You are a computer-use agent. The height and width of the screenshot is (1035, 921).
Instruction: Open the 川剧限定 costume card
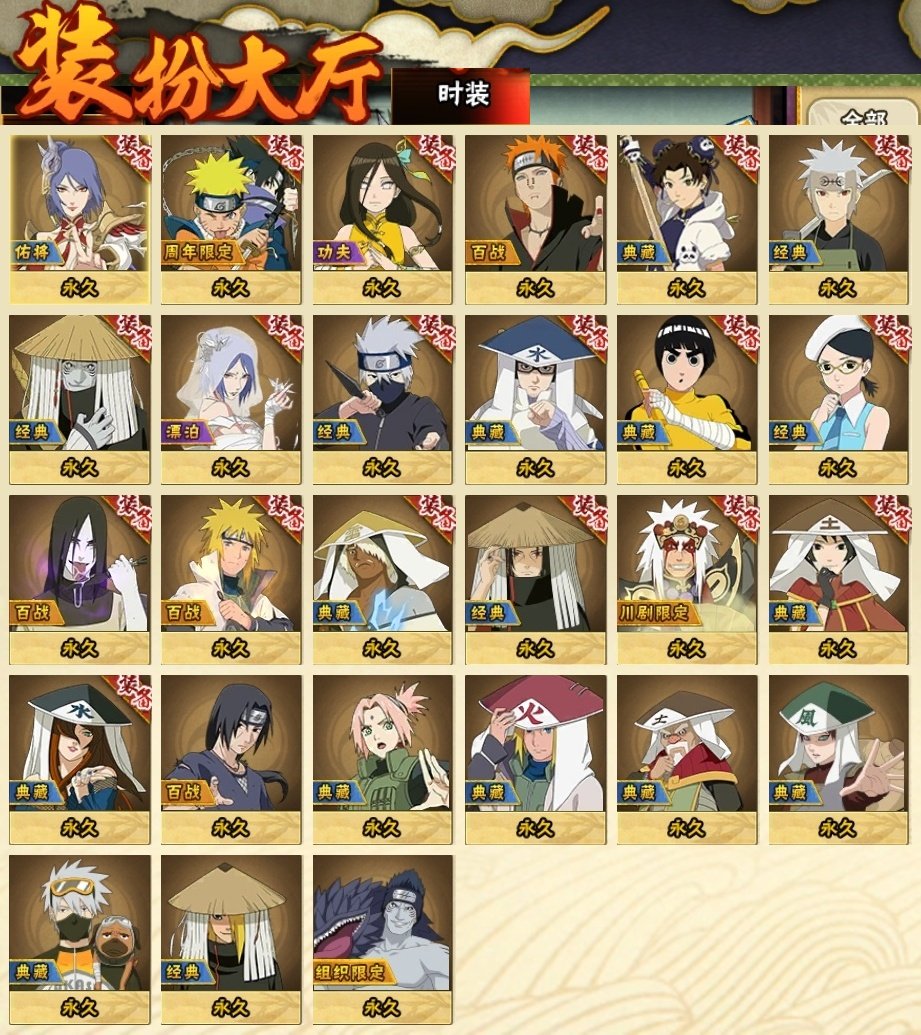(x=687, y=579)
